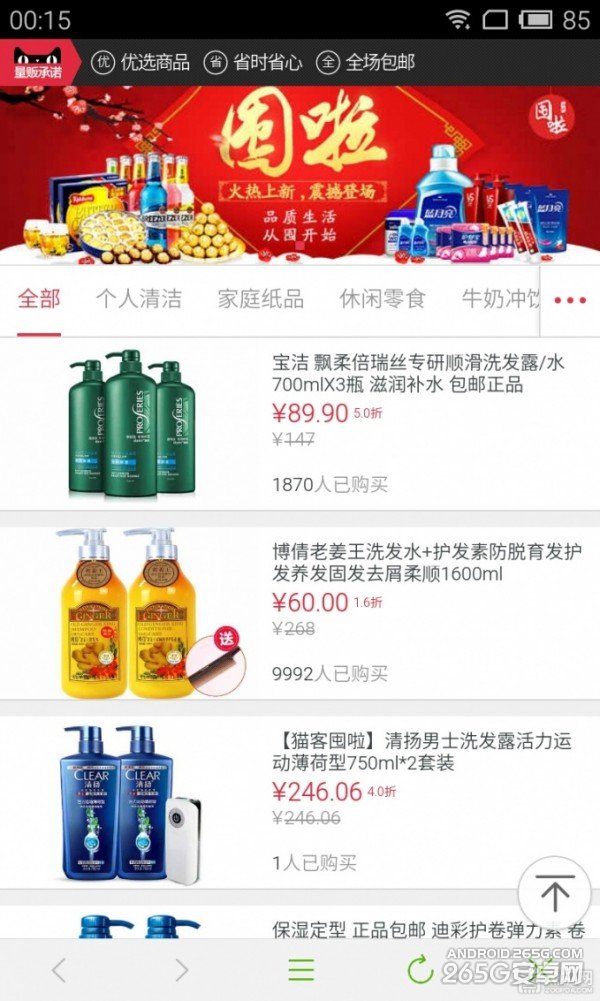The image size is (600, 1001).
Task: Switch to the 个人清洁 tab
Action: [x=139, y=299]
